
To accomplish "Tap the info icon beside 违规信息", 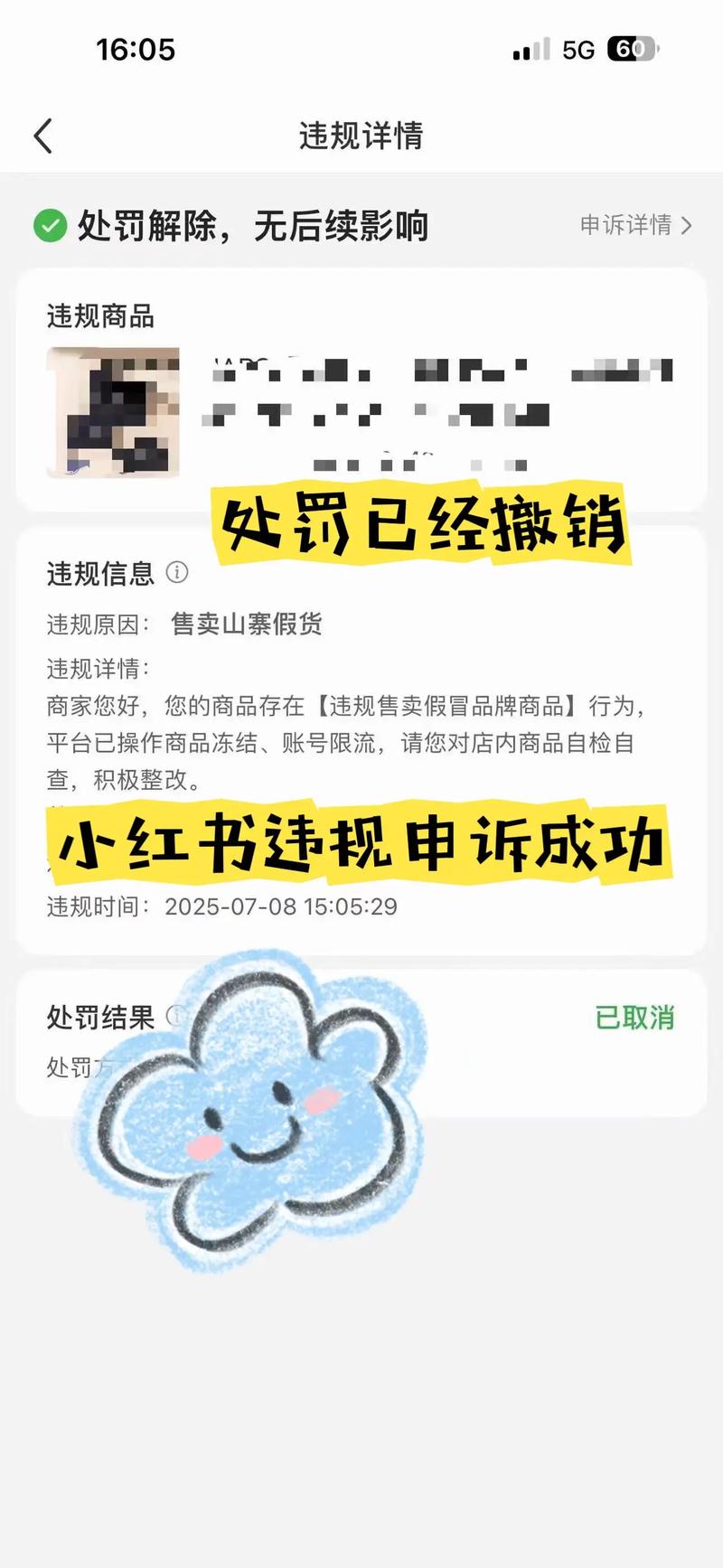I will pyautogui.click(x=178, y=572).
